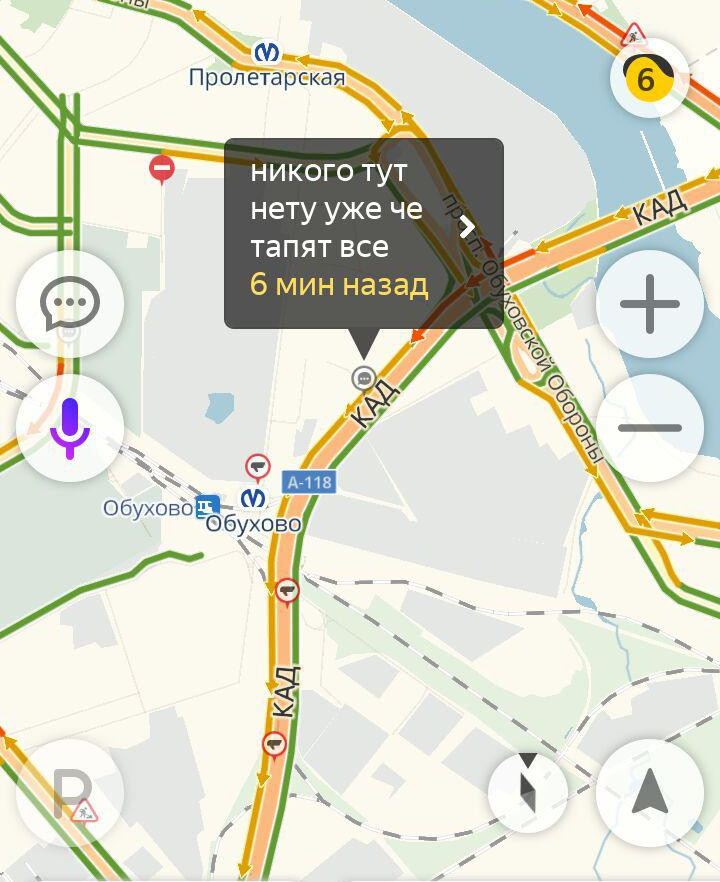
Task: Open the traffic level 6 indicator
Action: [649, 77]
